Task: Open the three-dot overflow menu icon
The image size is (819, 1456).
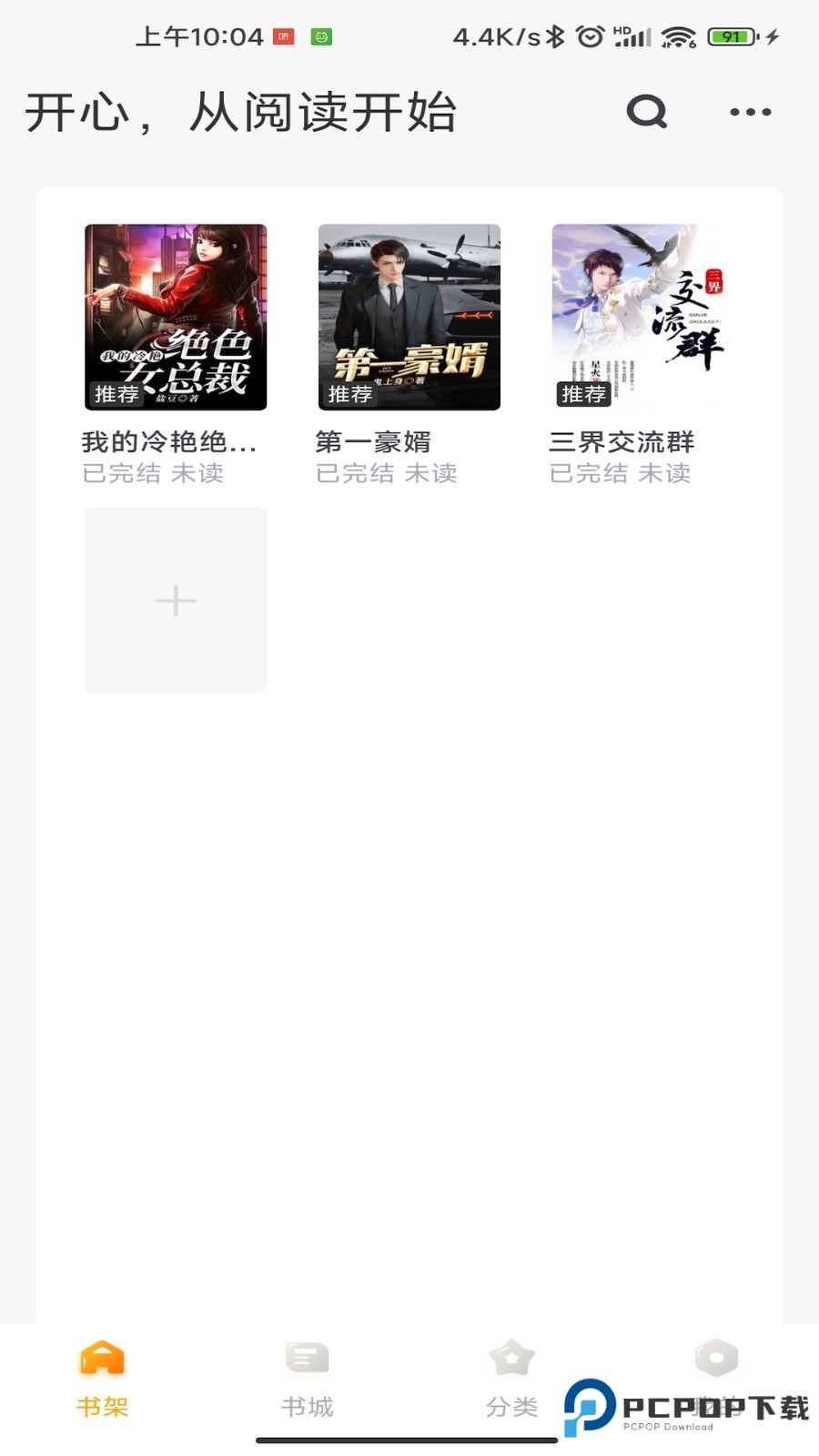Action: click(x=750, y=111)
